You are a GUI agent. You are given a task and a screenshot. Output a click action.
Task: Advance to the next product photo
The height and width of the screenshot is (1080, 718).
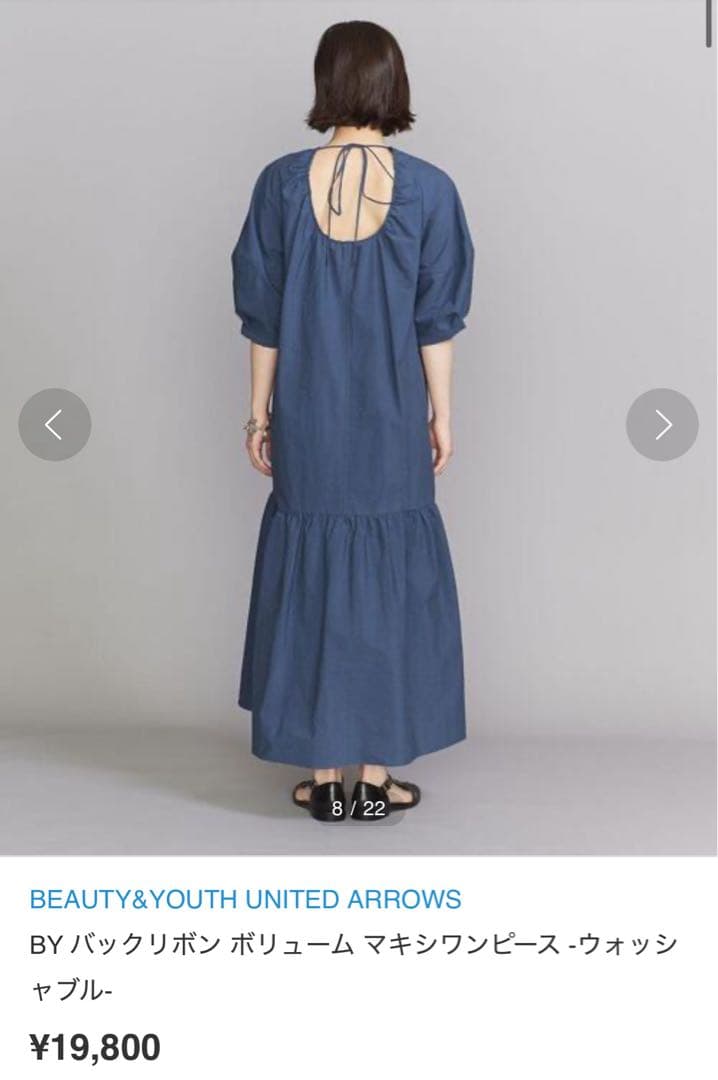click(662, 424)
